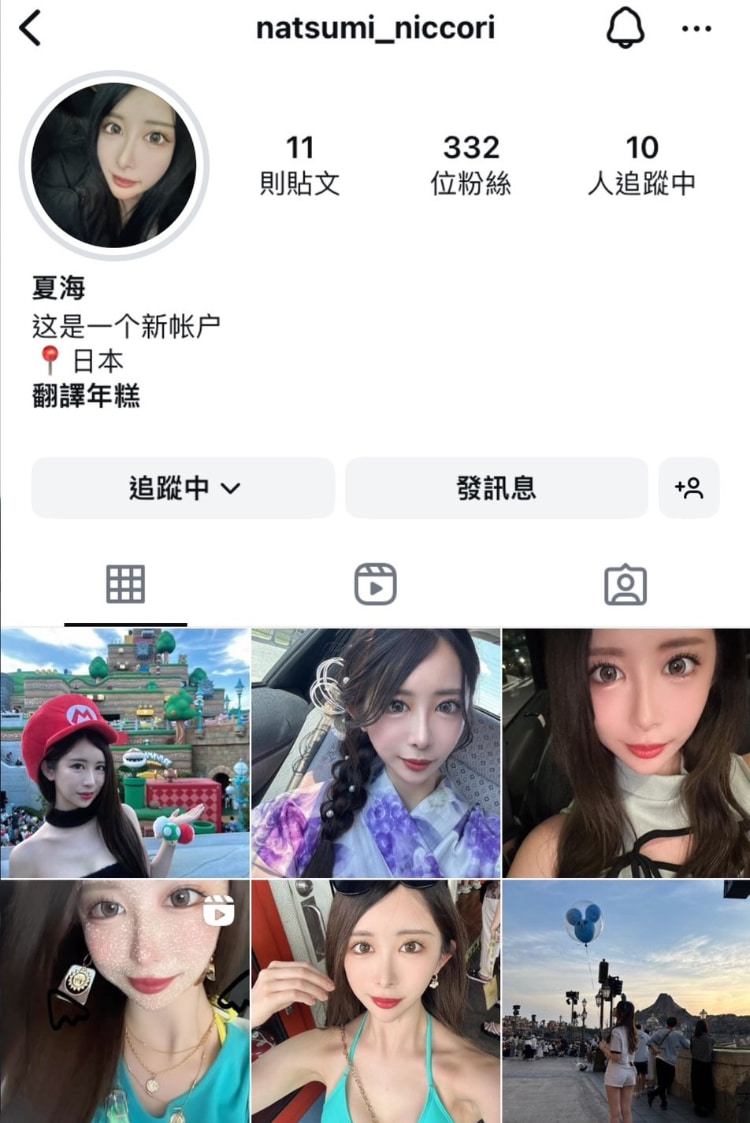Open the Mickey balloon sunset photo

pos(625,1000)
